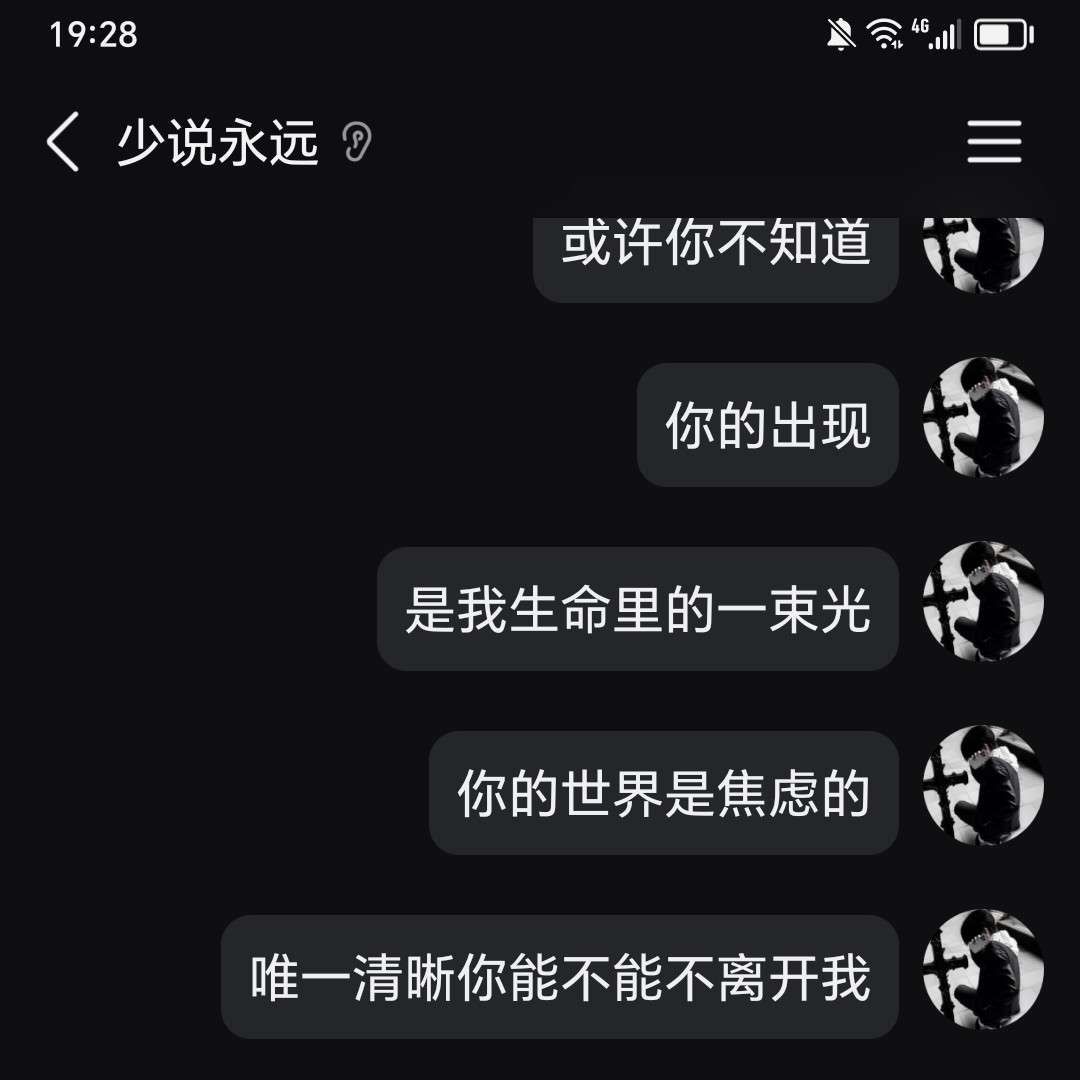Screen dimensions: 1080x1080
Task: Open the sender's avatar beside 是我生命里的一束光
Action: (x=983, y=602)
